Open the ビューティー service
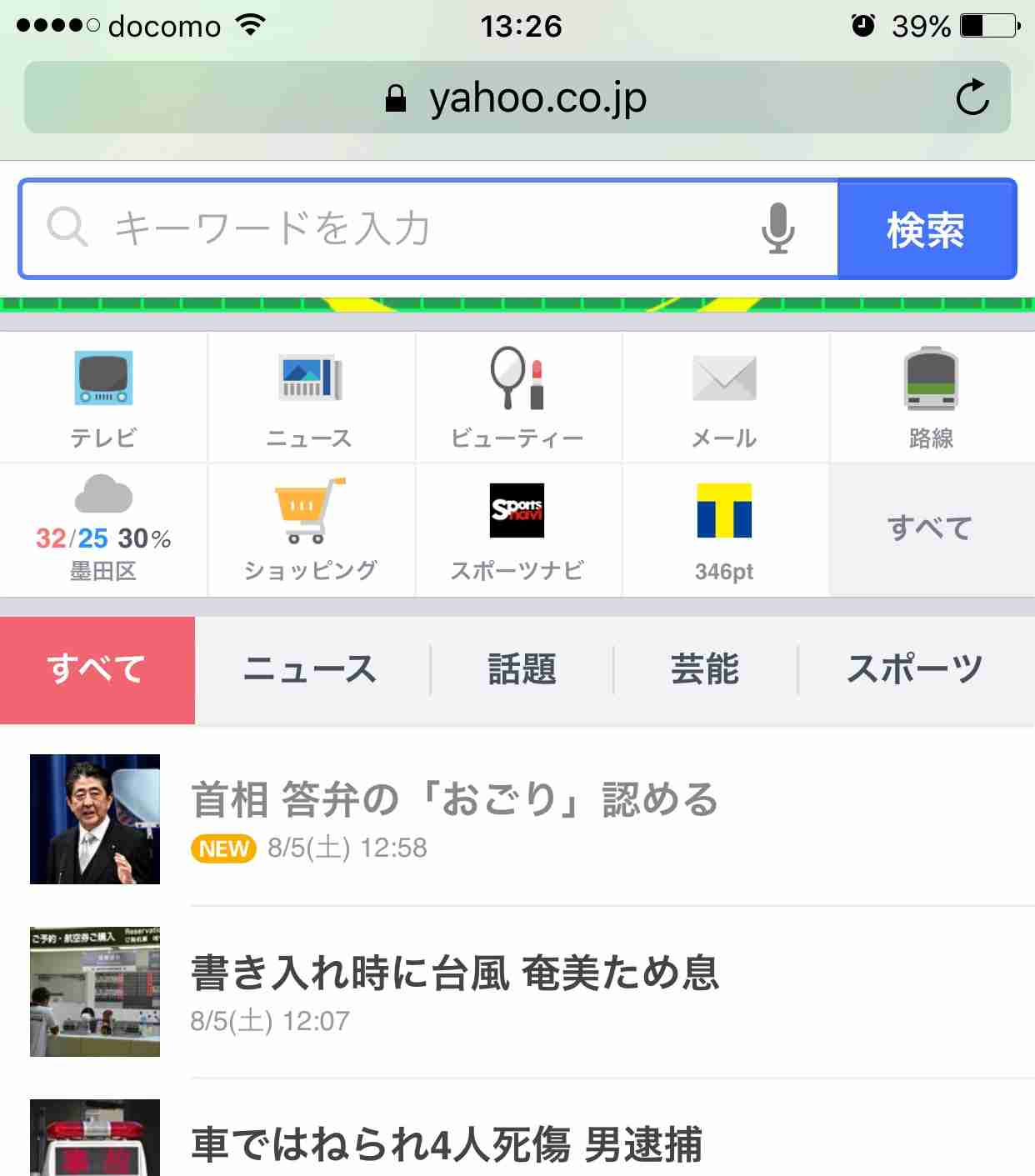The image size is (1035, 1176). click(x=517, y=398)
